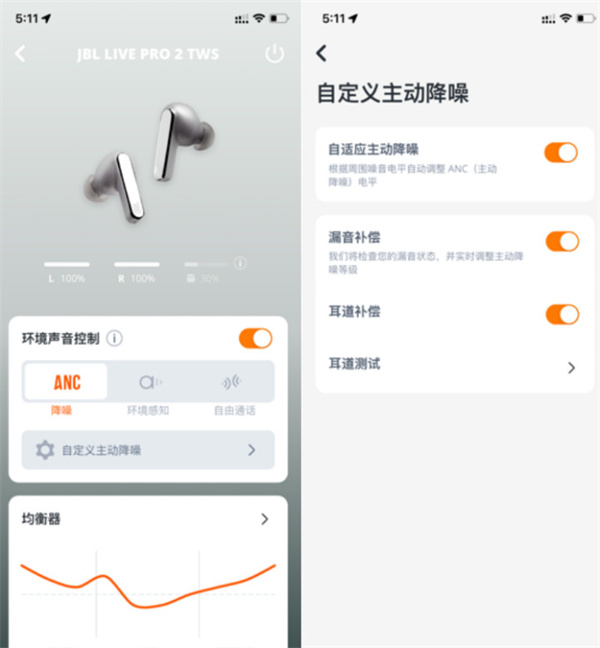Image resolution: width=600 pixels, height=648 pixels.
Task: Toggle the 环境声音控制 switch
Action: point(255,338)
